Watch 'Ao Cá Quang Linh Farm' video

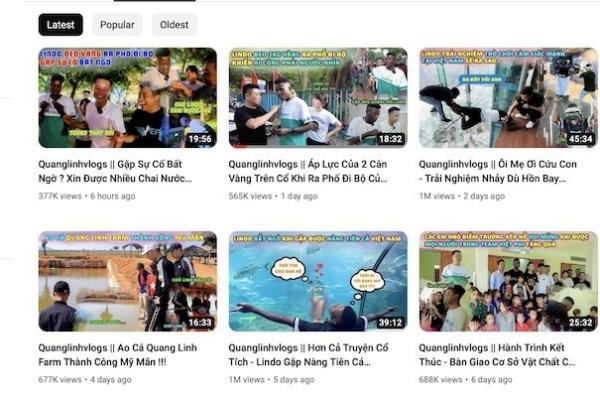click(x=127, y=281)
